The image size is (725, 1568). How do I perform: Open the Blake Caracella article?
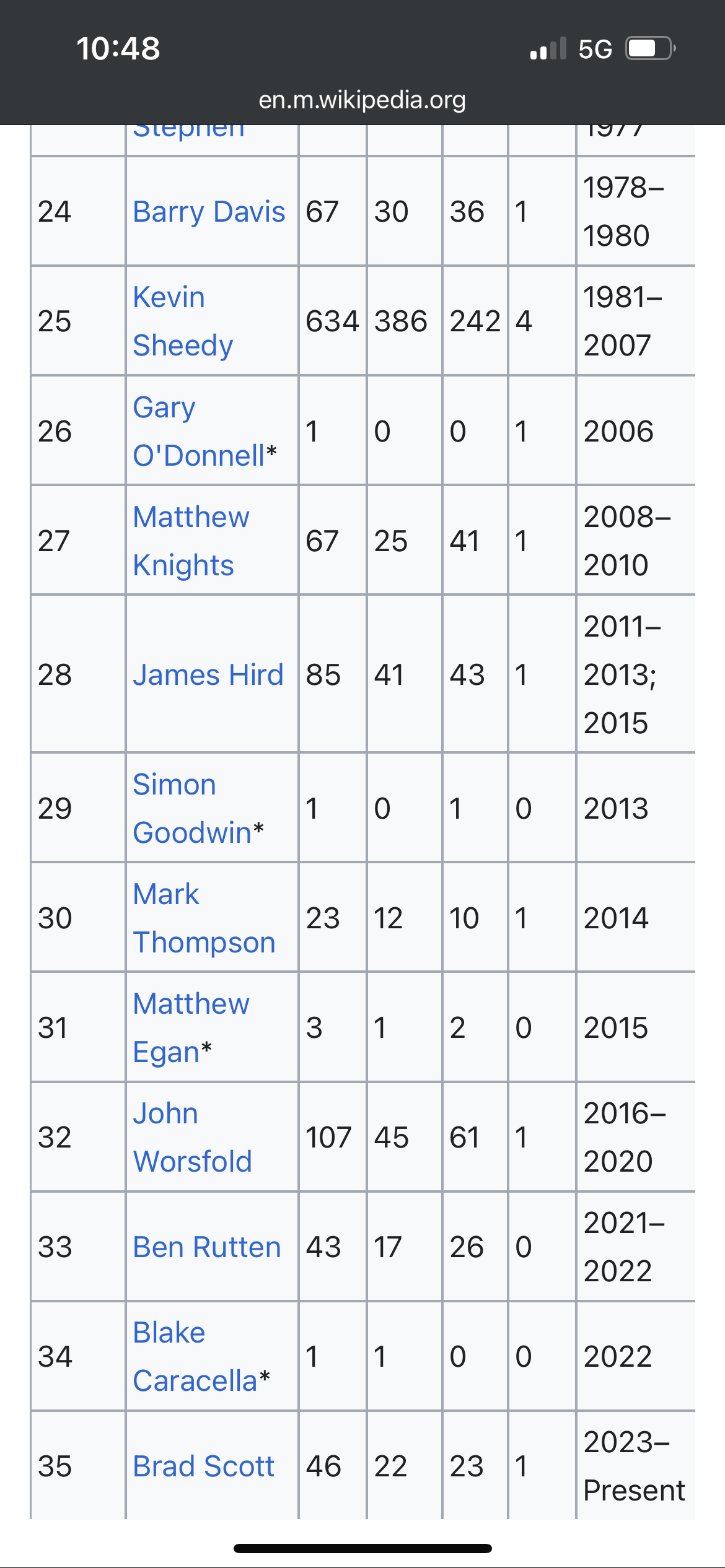point(195,1356)
